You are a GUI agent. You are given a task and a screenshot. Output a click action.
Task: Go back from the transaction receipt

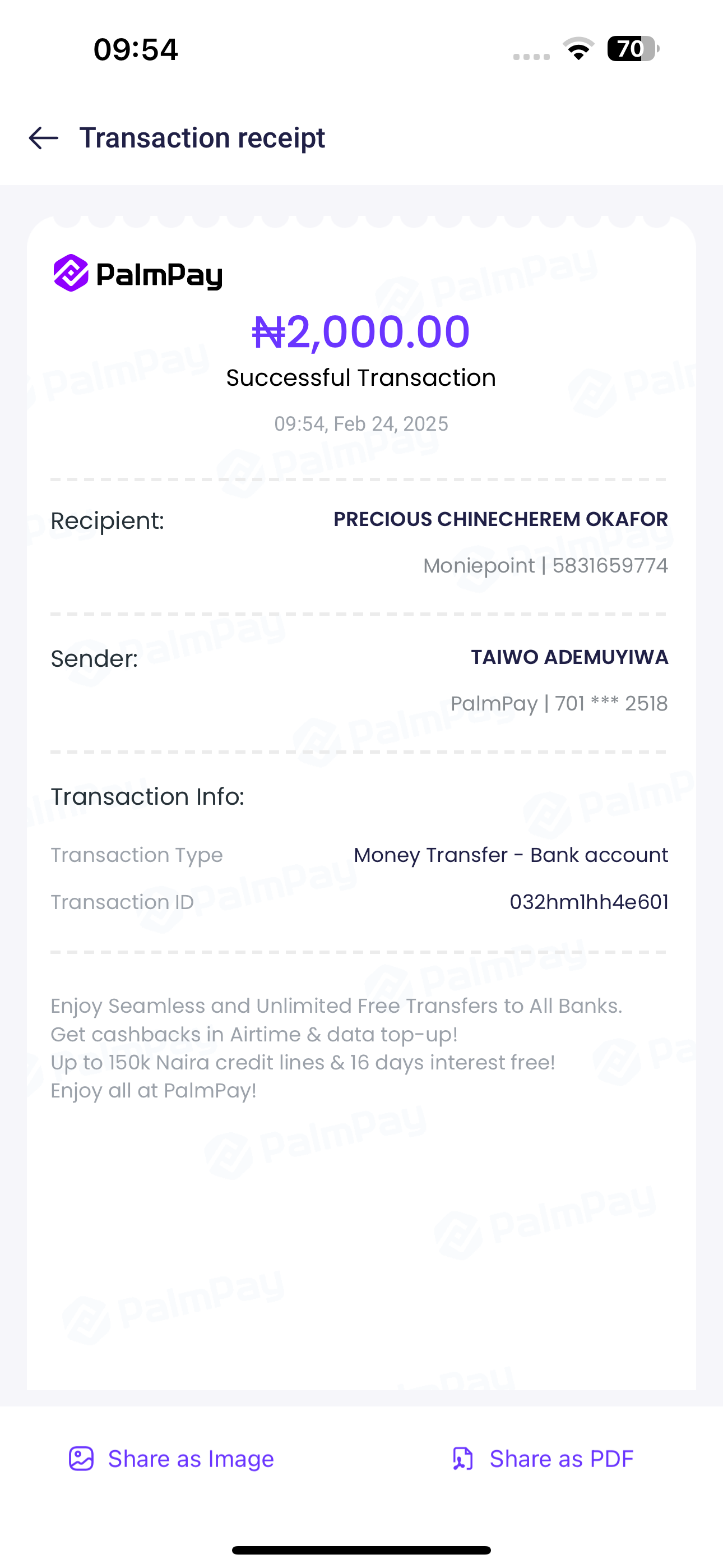pos(44,138)
